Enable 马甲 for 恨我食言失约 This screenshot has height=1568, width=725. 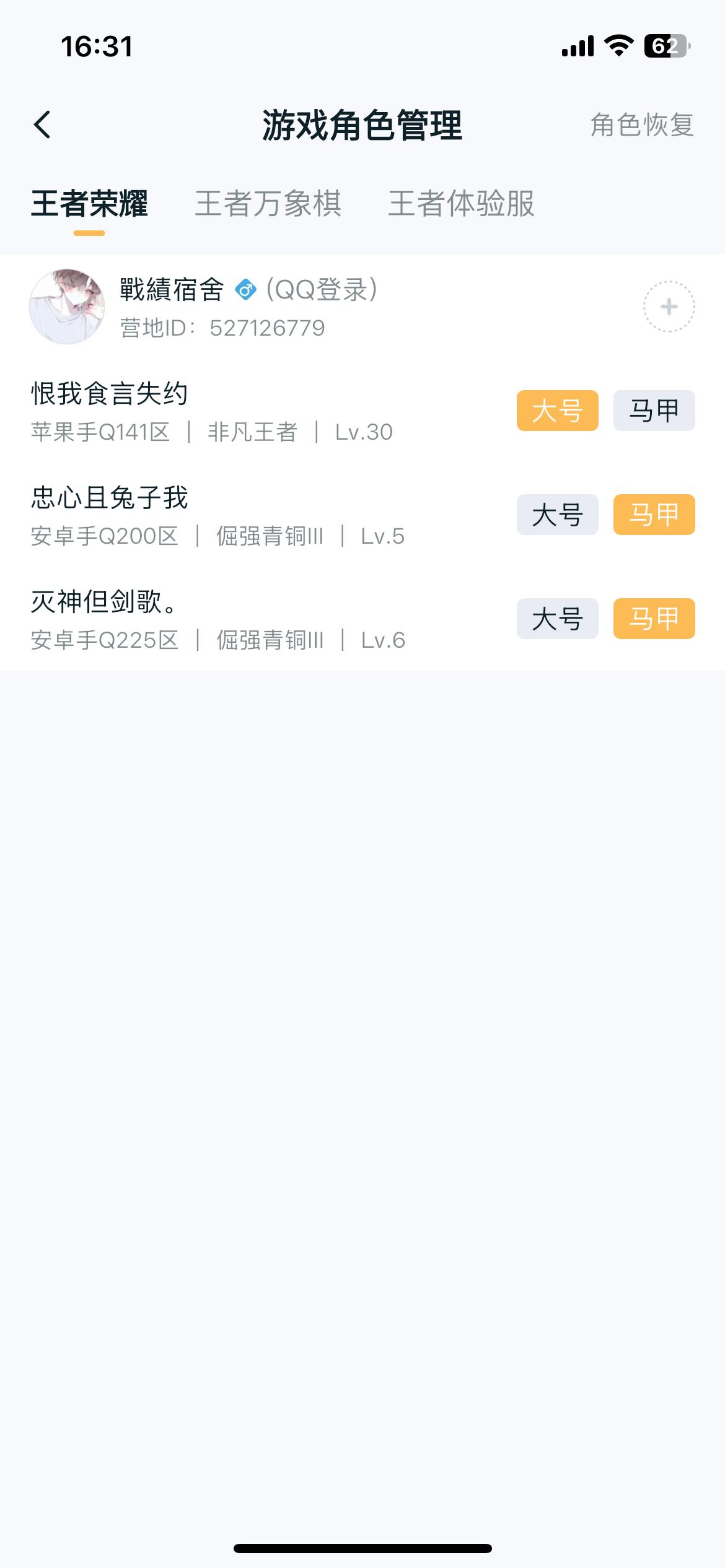(x=654, y=411)
